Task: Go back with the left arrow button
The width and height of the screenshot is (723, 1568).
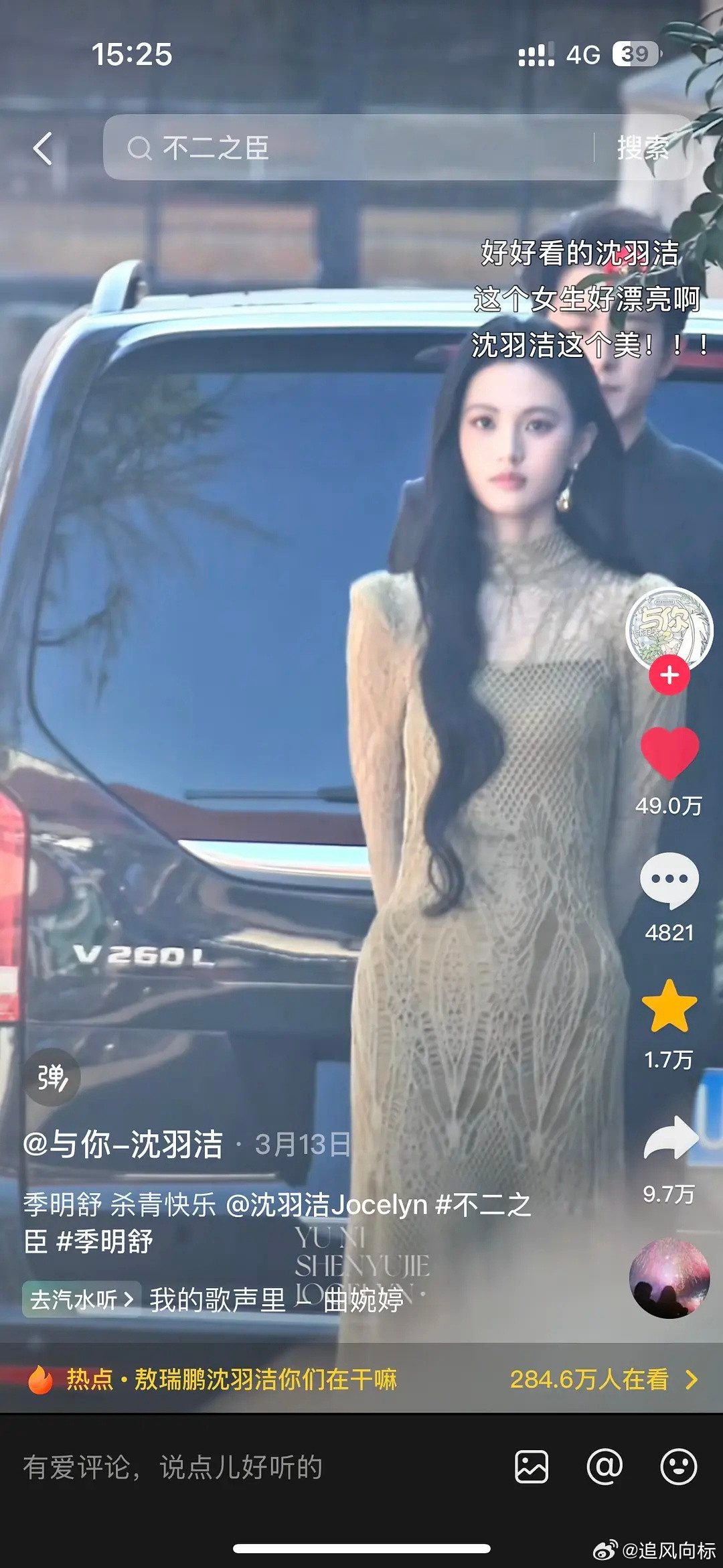Action: pyautogui.click(x=42, y=149)
